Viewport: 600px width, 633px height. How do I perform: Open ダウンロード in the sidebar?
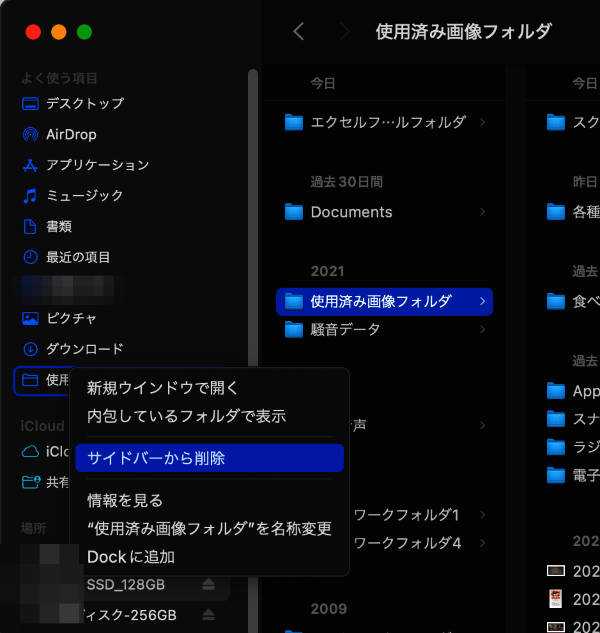point(73,349)
